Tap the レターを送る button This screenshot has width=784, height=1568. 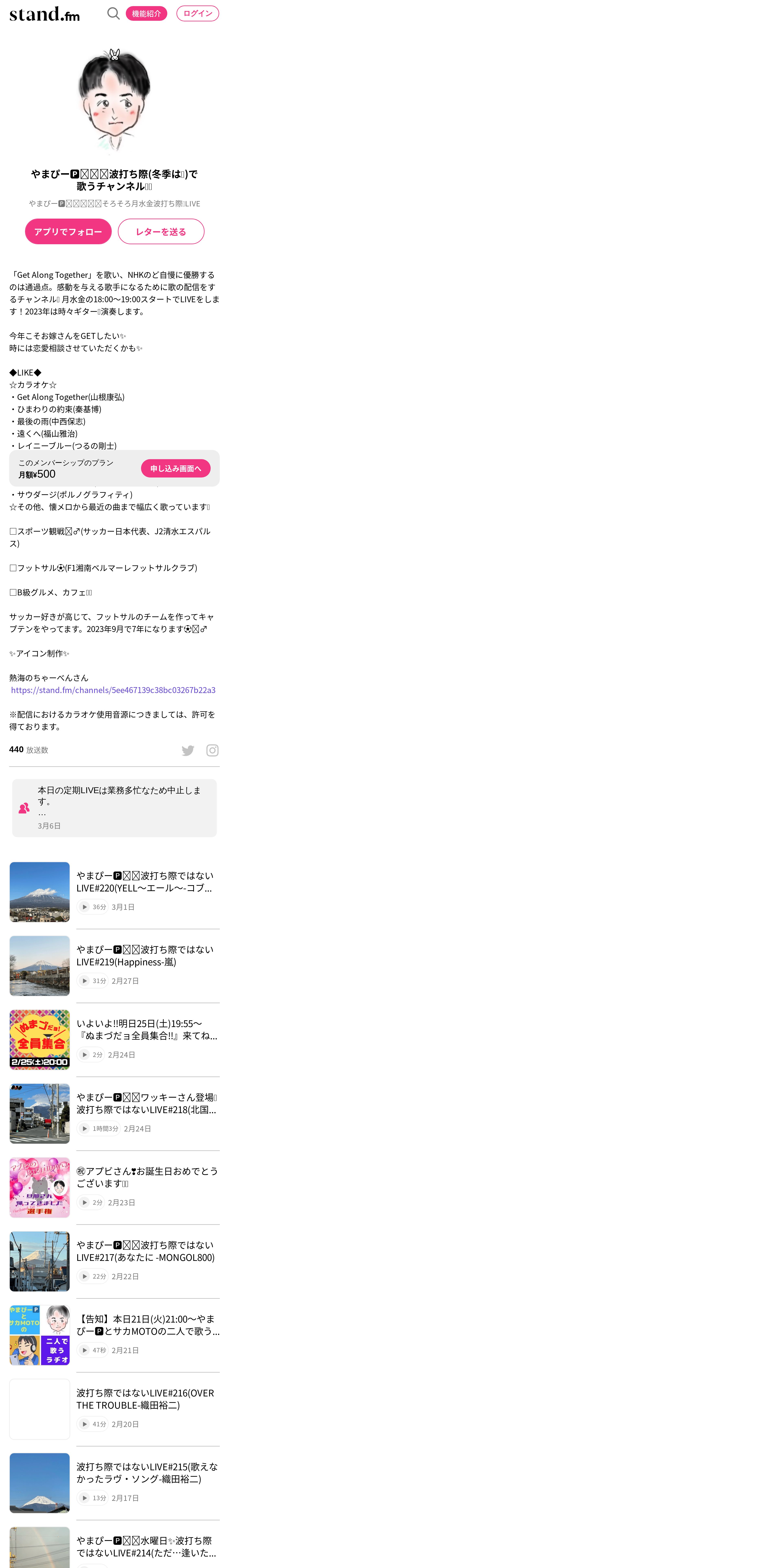(x=161, y=231)
